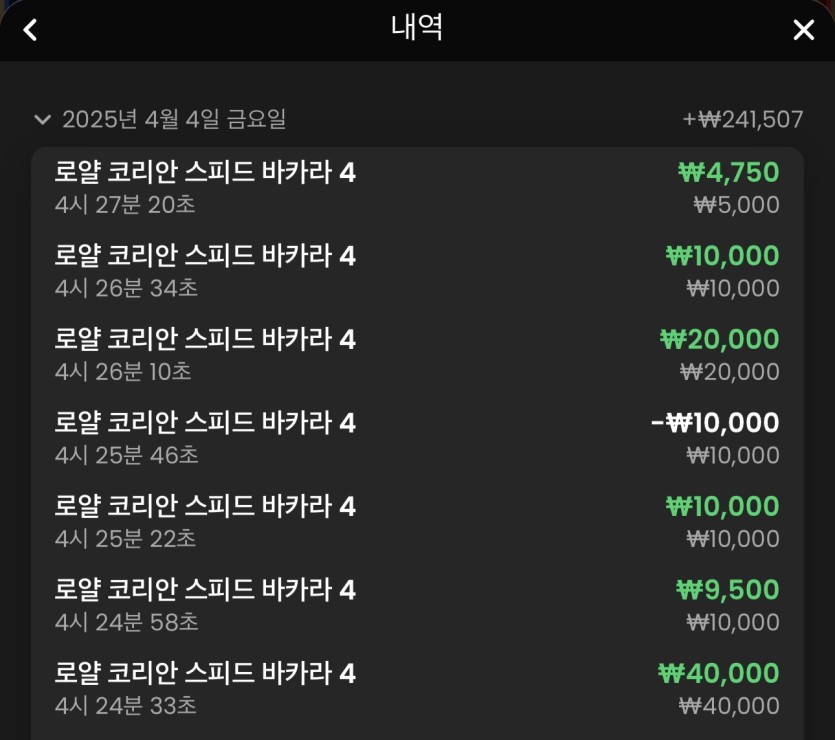Collapse the 2025년 4월 4일 금요일 section
The height and width of the screenshot is (740, 835).
42,120
